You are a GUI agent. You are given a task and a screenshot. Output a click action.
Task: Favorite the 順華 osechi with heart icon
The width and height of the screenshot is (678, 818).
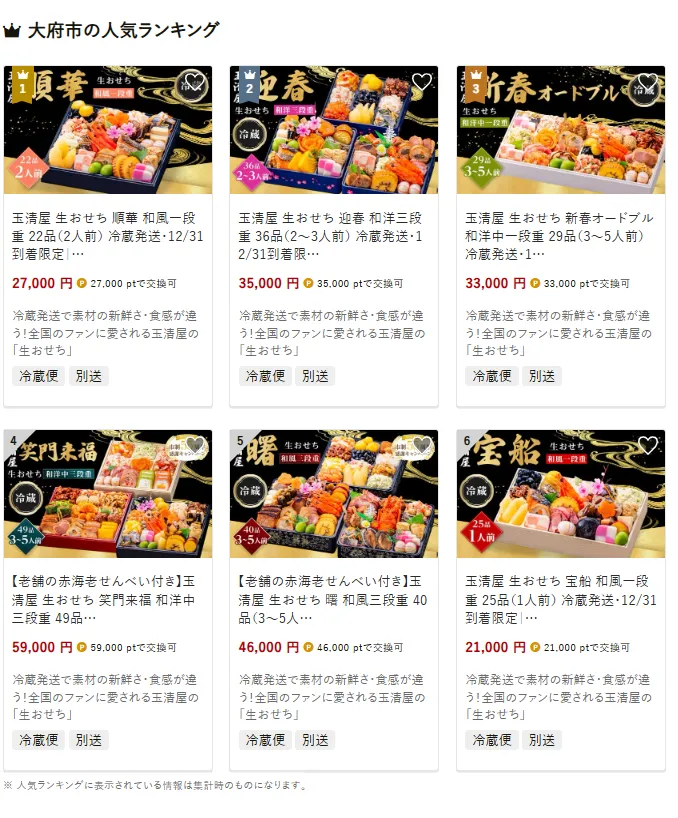click(194, 83)
